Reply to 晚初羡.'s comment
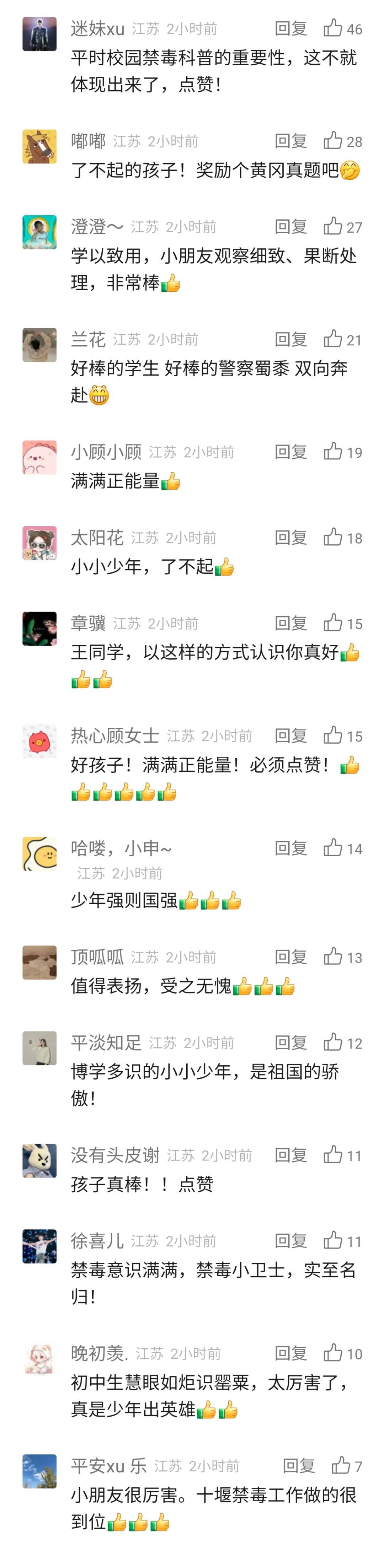The height and width of the screenshot is (1568, 384). pyautogui.click(x=290, y=1354)
